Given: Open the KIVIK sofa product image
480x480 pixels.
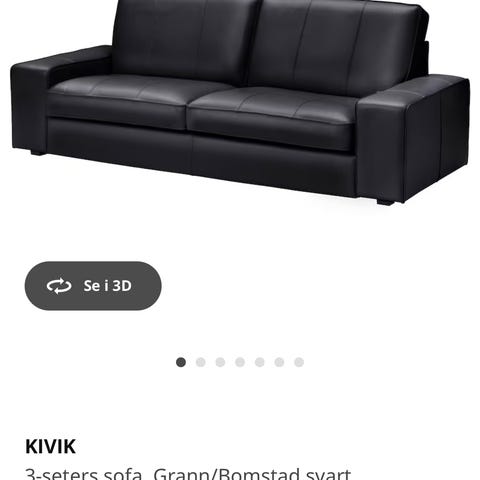Looking at the screenshot, I should 240,102.
